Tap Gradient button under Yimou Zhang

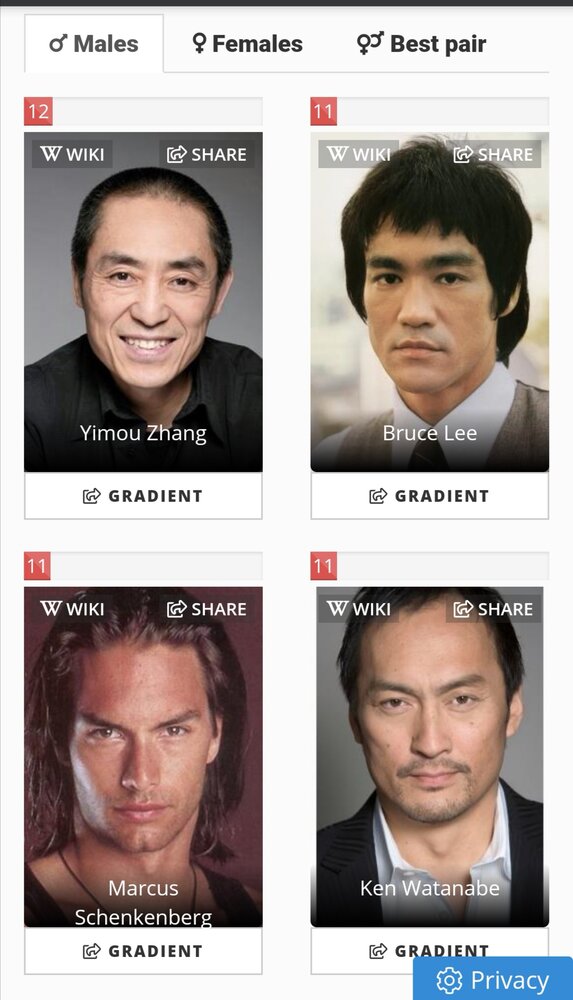[143, 496]
